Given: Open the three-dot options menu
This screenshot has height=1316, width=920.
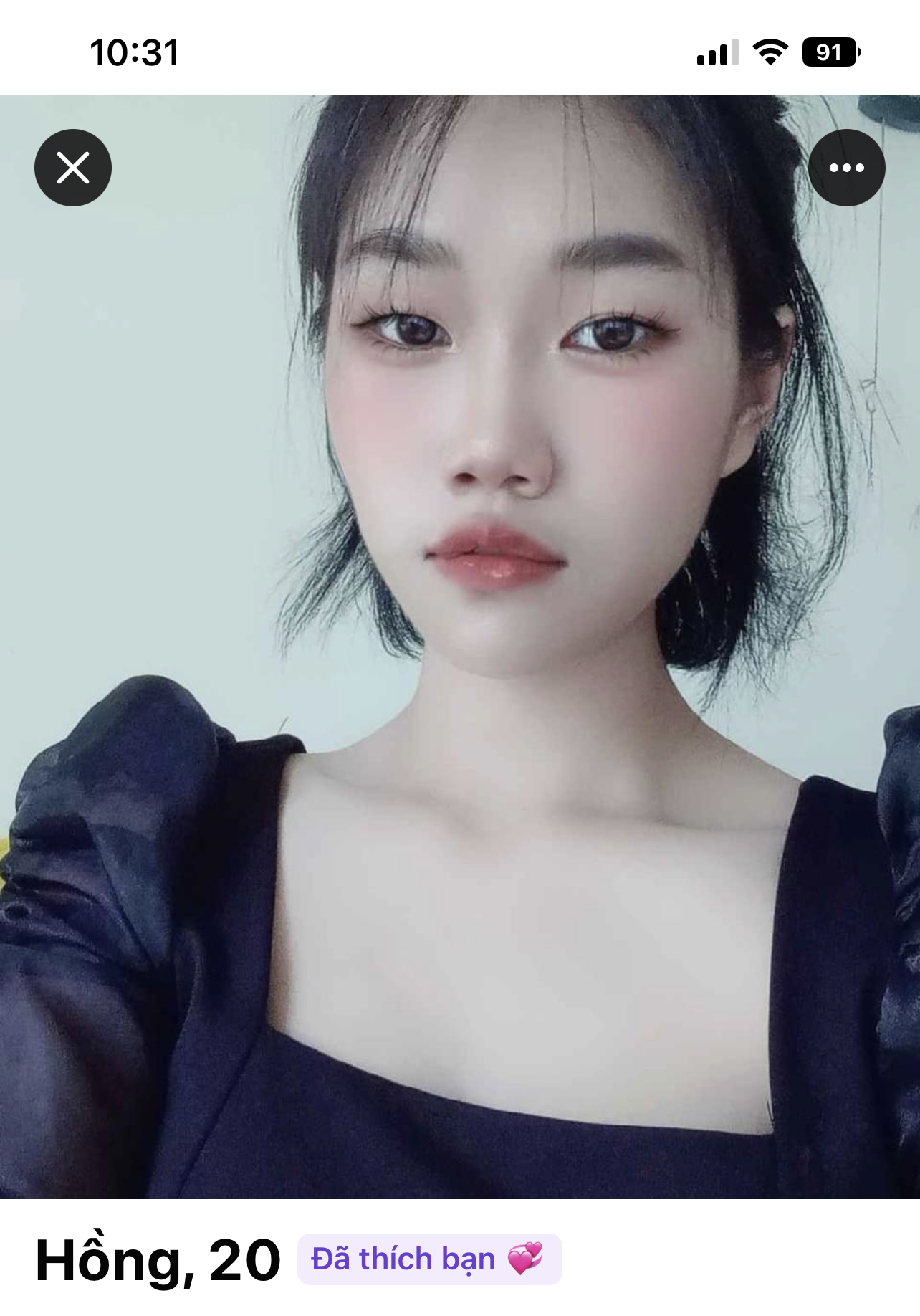Looking at the screenshot, I should (x=846, y=168).
